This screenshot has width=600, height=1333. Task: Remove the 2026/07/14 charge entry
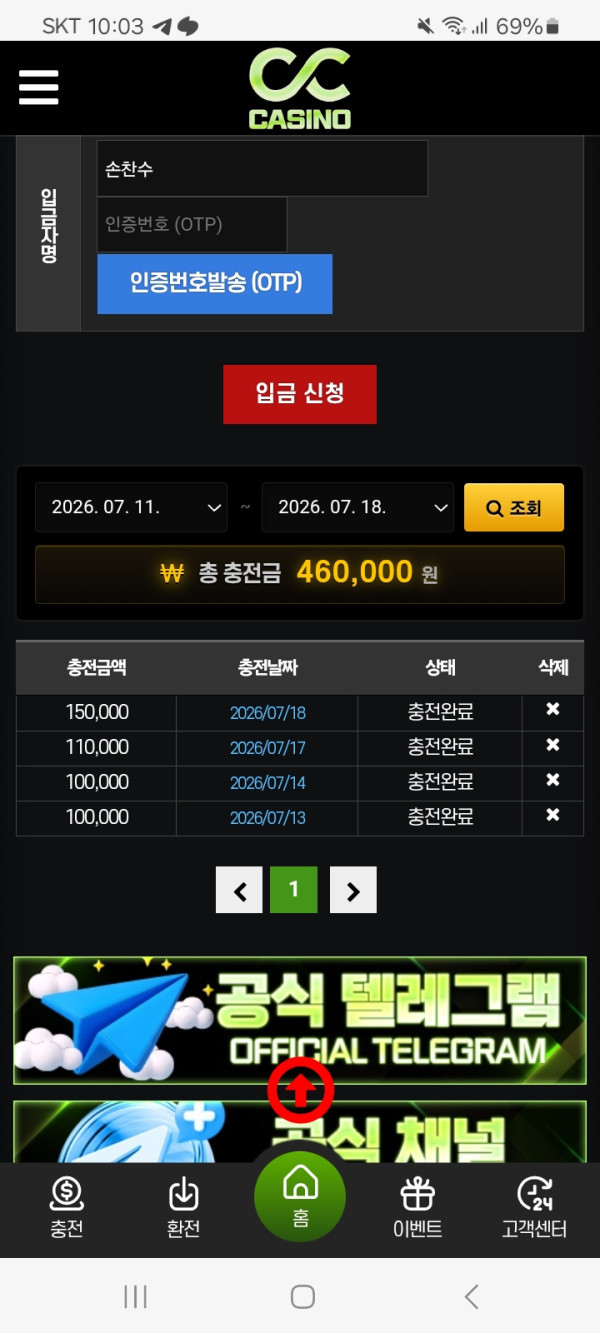pyautogui.click(x=552, y=781)
